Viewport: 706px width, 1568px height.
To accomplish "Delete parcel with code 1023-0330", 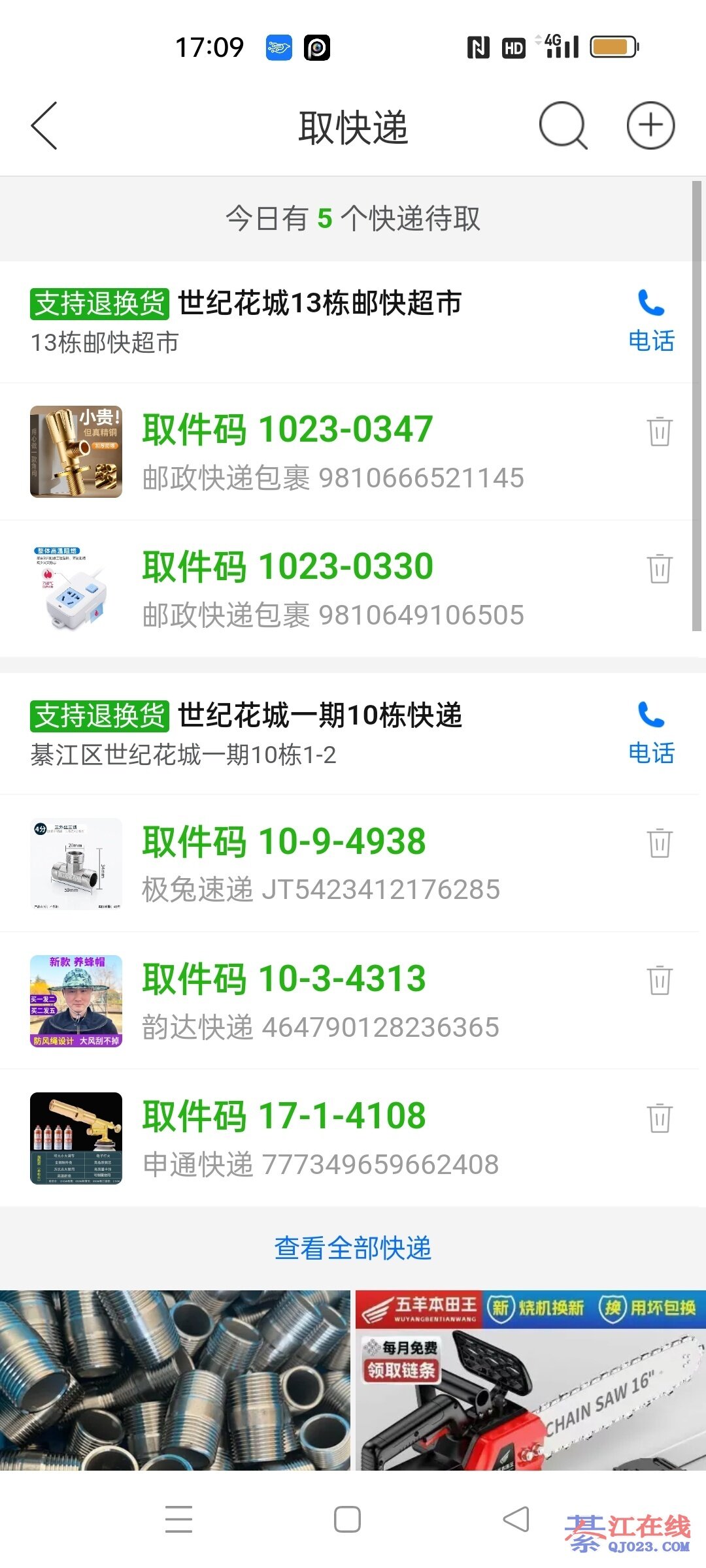I will pyautogui.click(x=660, y=568).
